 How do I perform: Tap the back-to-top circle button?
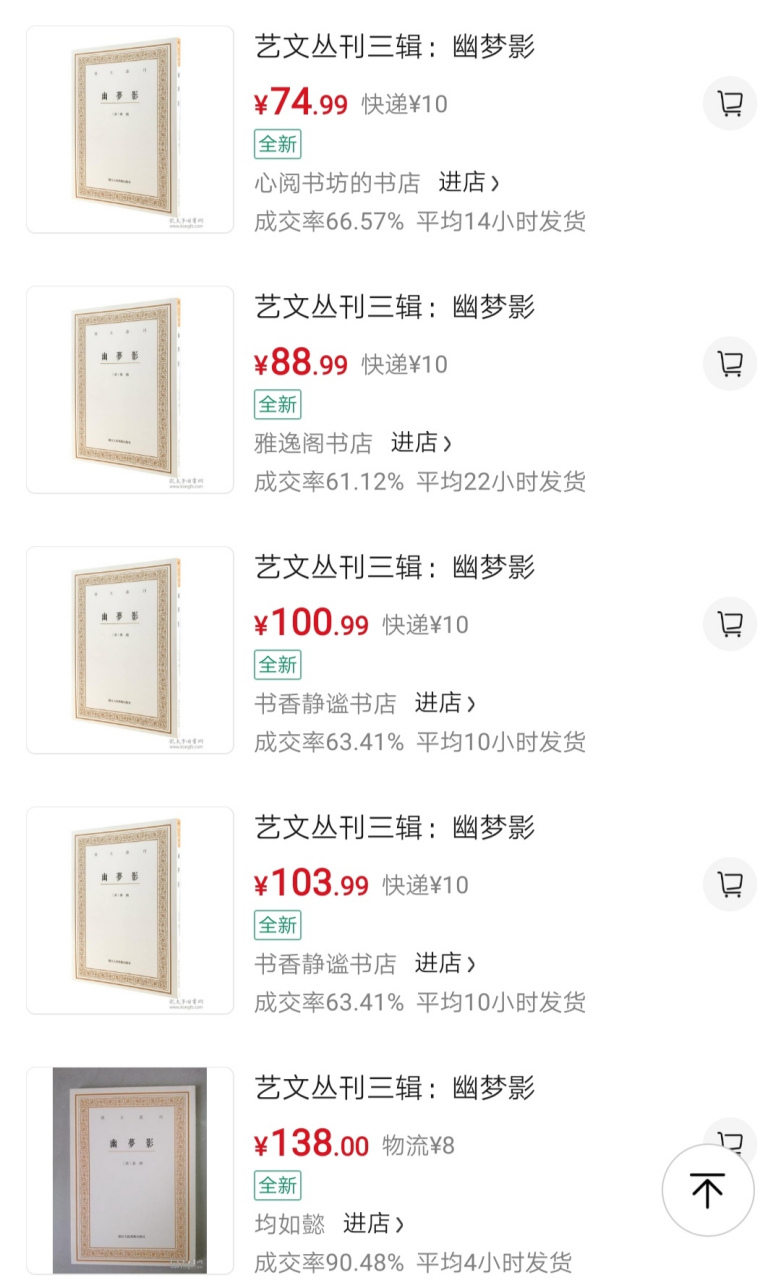point(707,1190)
